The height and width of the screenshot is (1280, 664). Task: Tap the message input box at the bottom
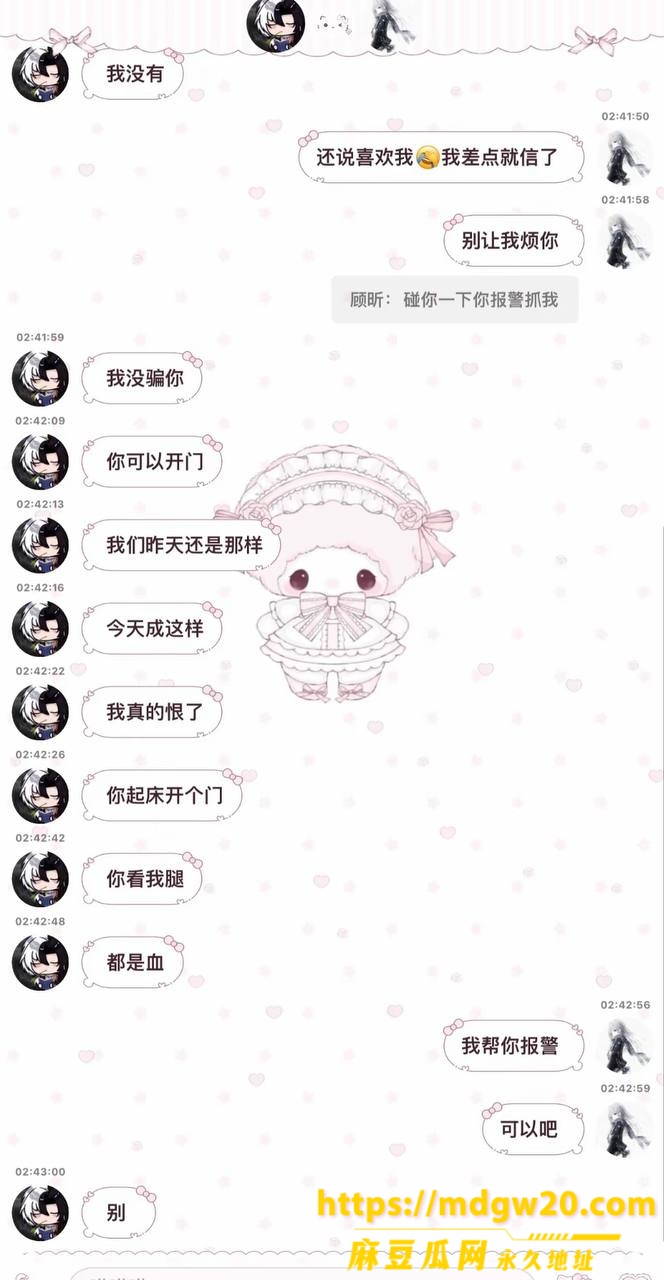330,1274
